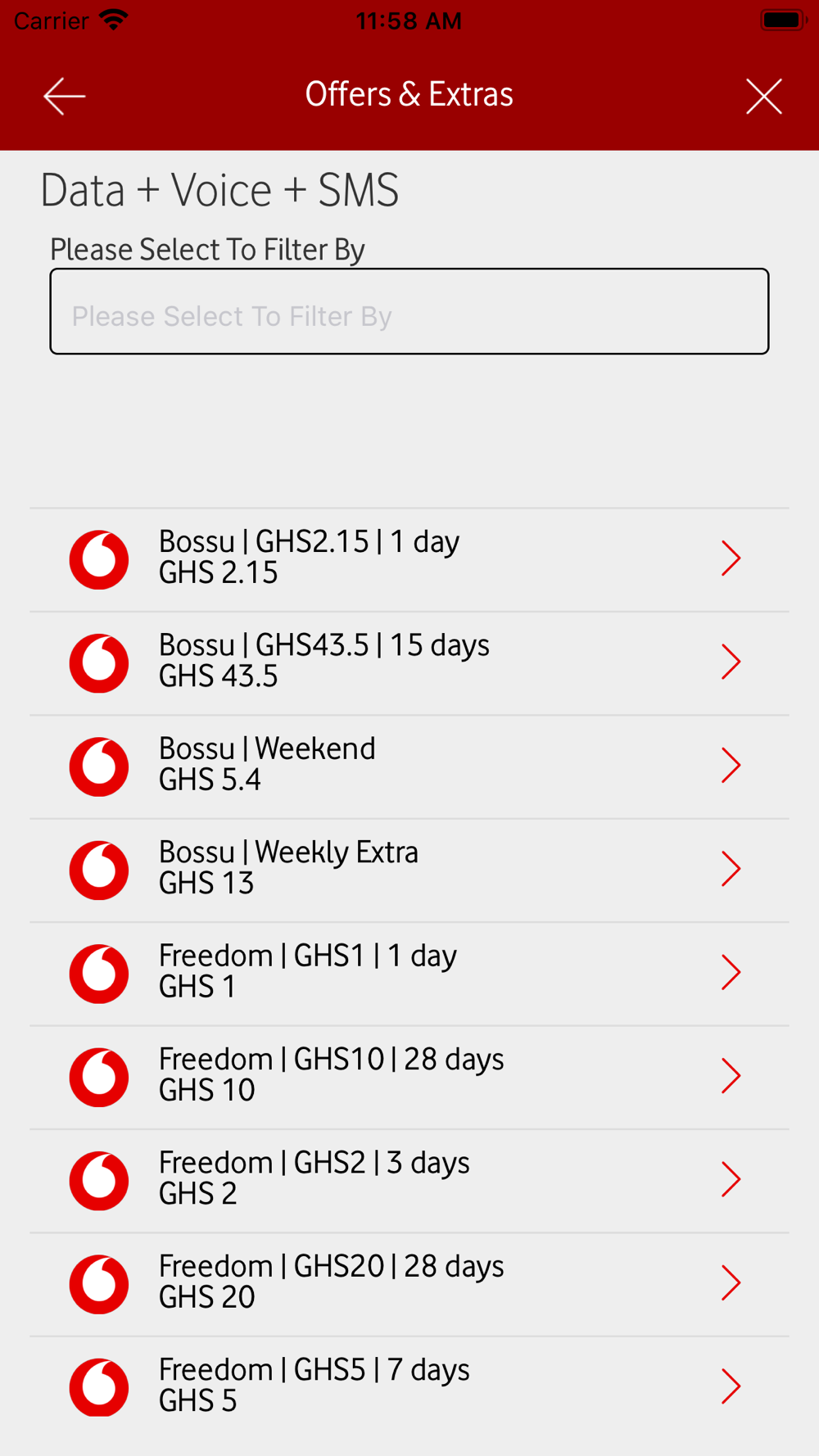View the Freedom GHS20 28 days bundle
Image resolution: width=819 pixels, height=1456 pixels.
click(409, 1285)
